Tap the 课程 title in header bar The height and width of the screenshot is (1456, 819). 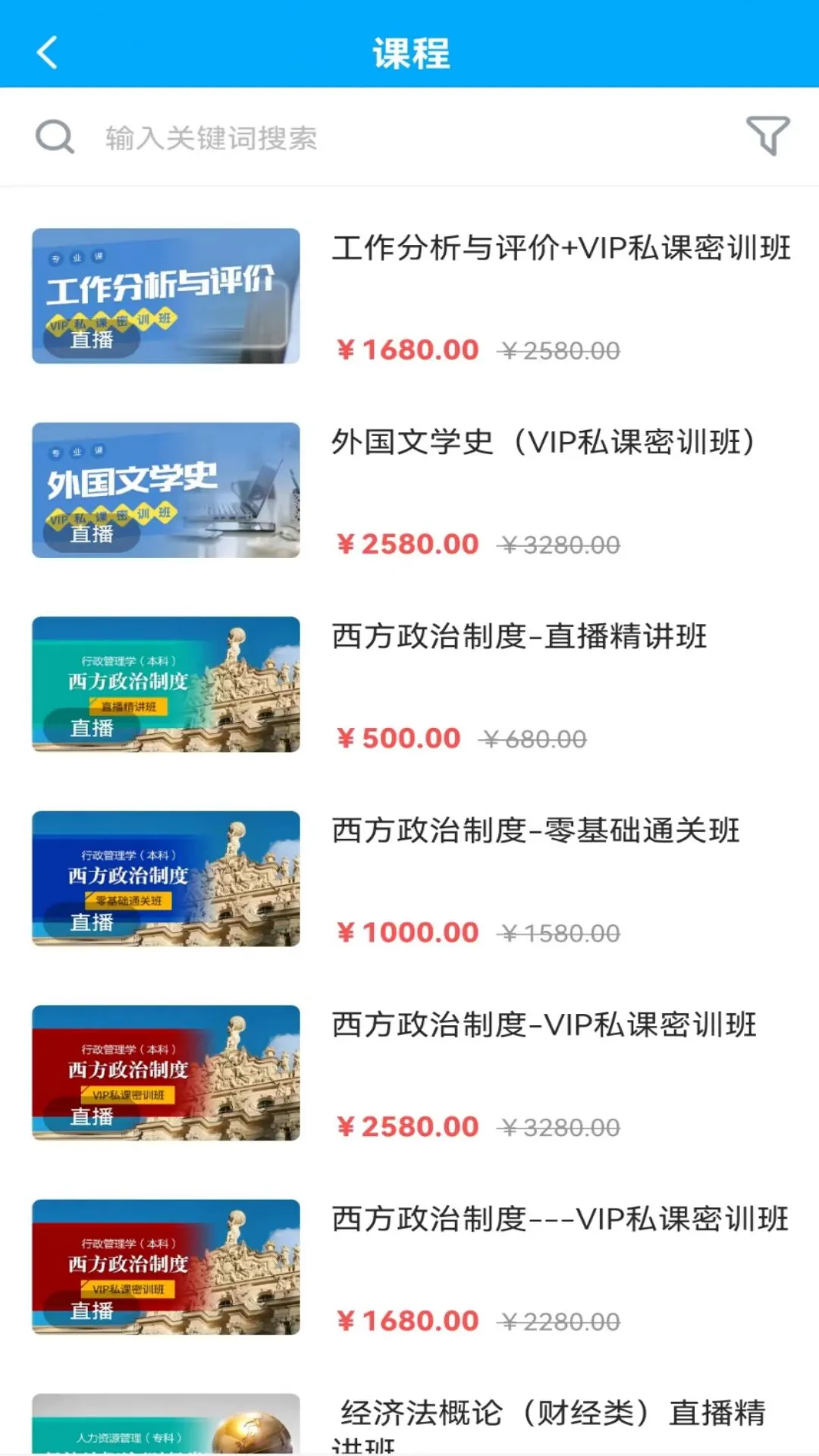click(x=409, y=53)
